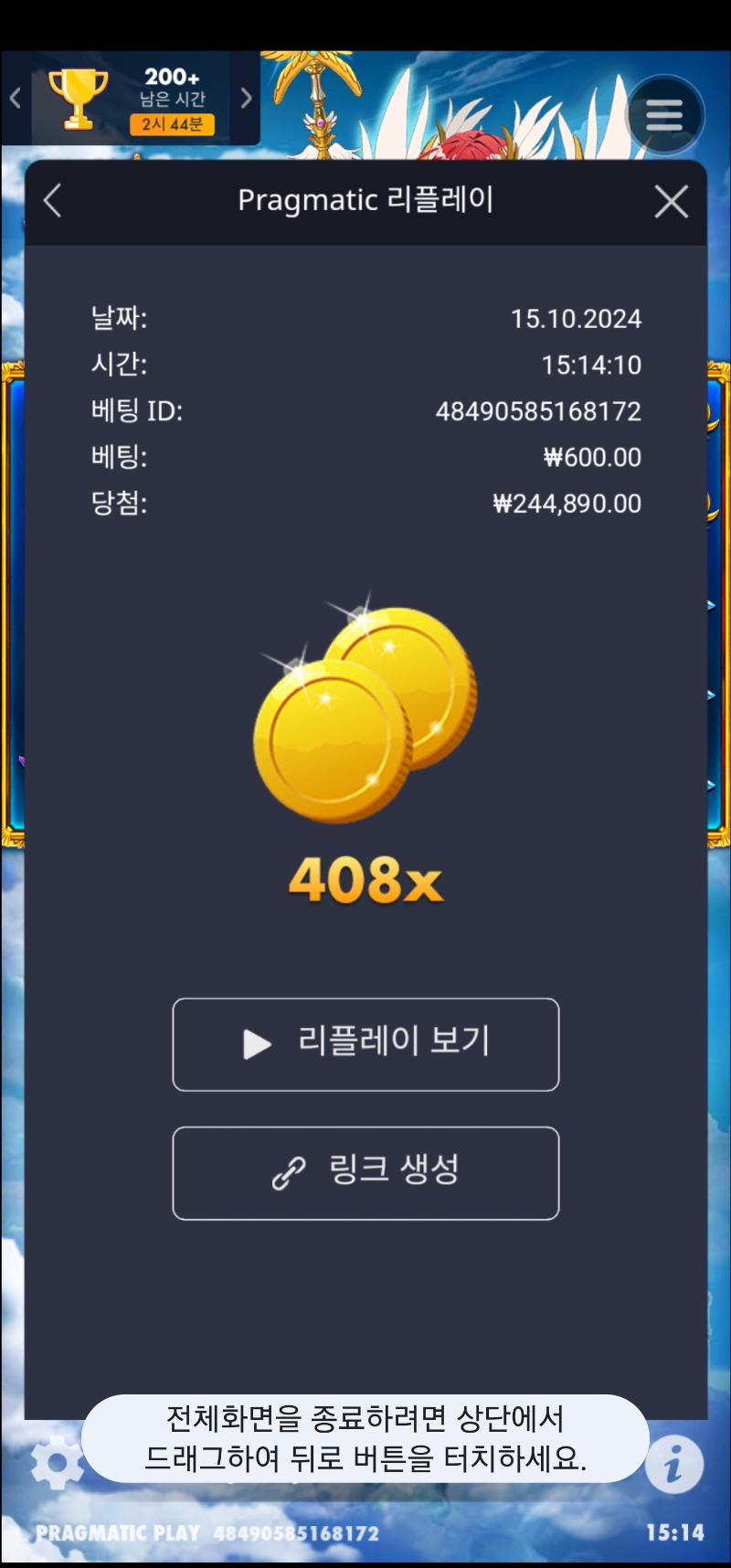Go to the previous tournament banner
The image size is (731, 1568).
coord(16,99)
